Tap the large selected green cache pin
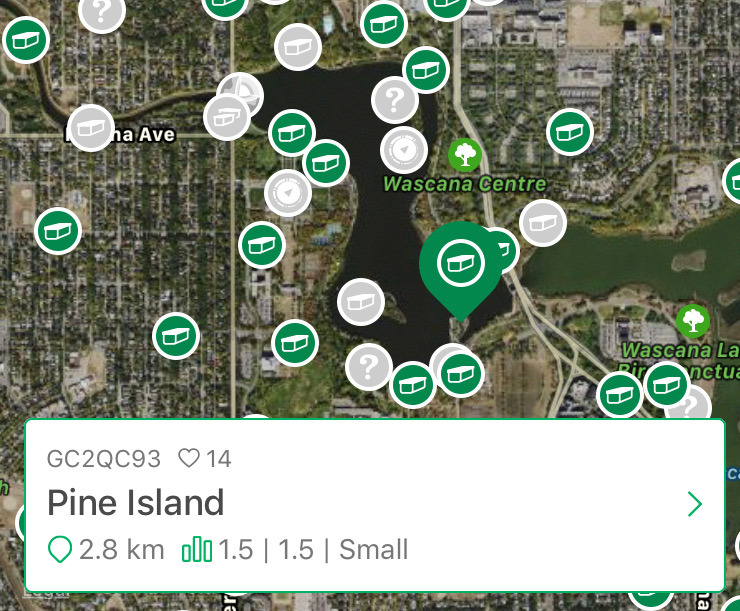The width and height of the screenshot is (740, 611). [461, 263]
